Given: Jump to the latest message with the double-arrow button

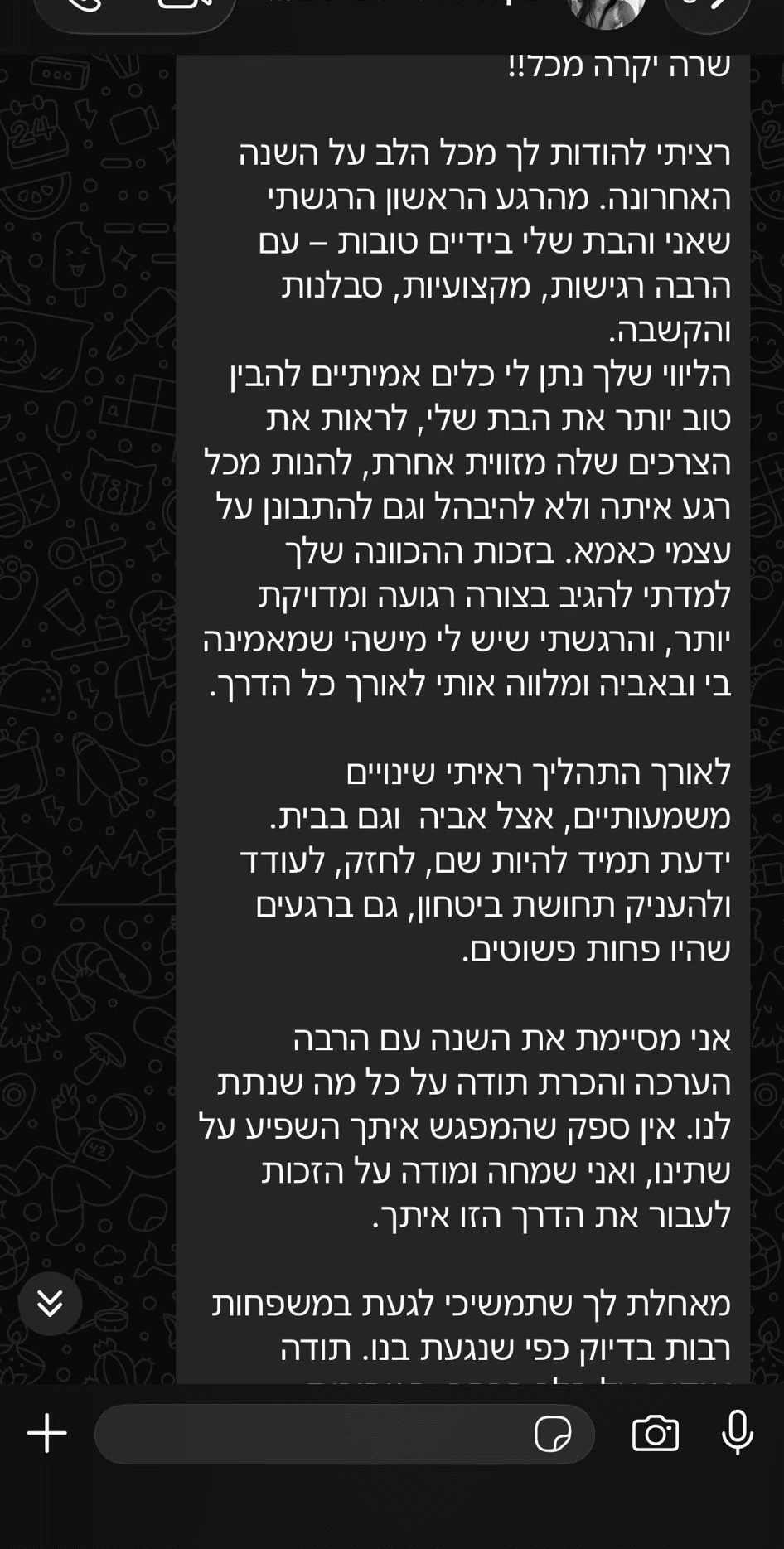Looking at the screenshot, I should (x=50, y=1304).
